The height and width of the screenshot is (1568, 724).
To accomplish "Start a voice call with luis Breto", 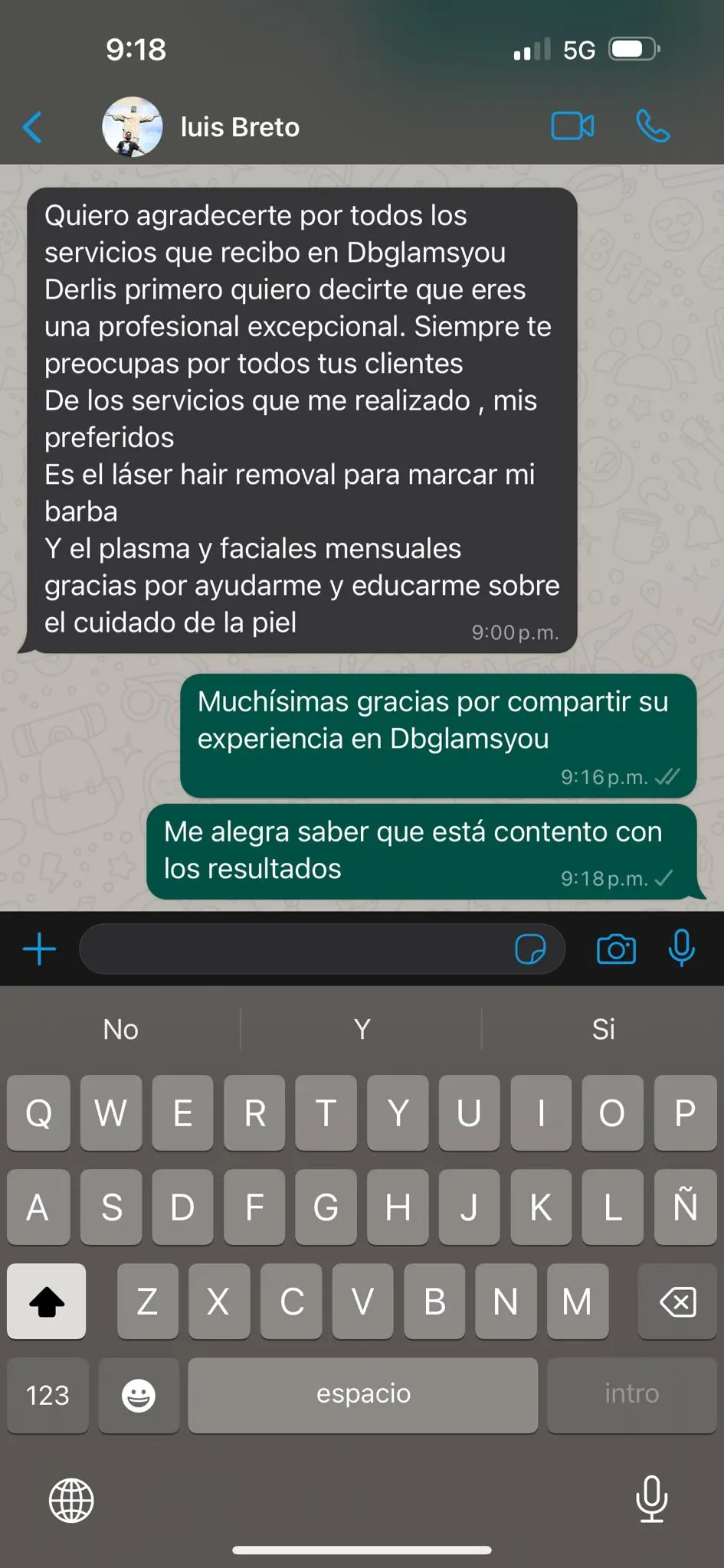I will 653,126.
